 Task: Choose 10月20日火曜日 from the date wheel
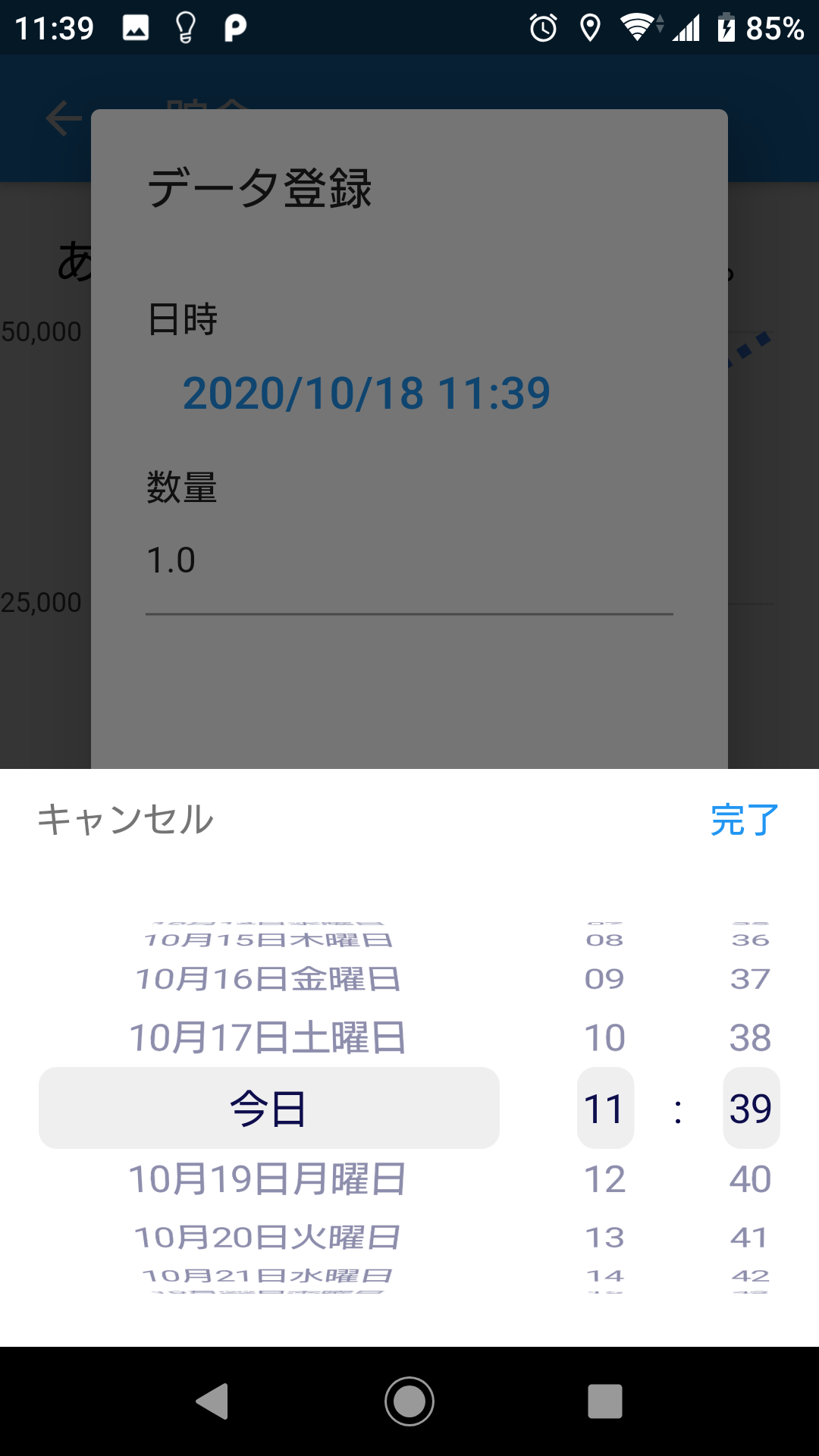268,1238
